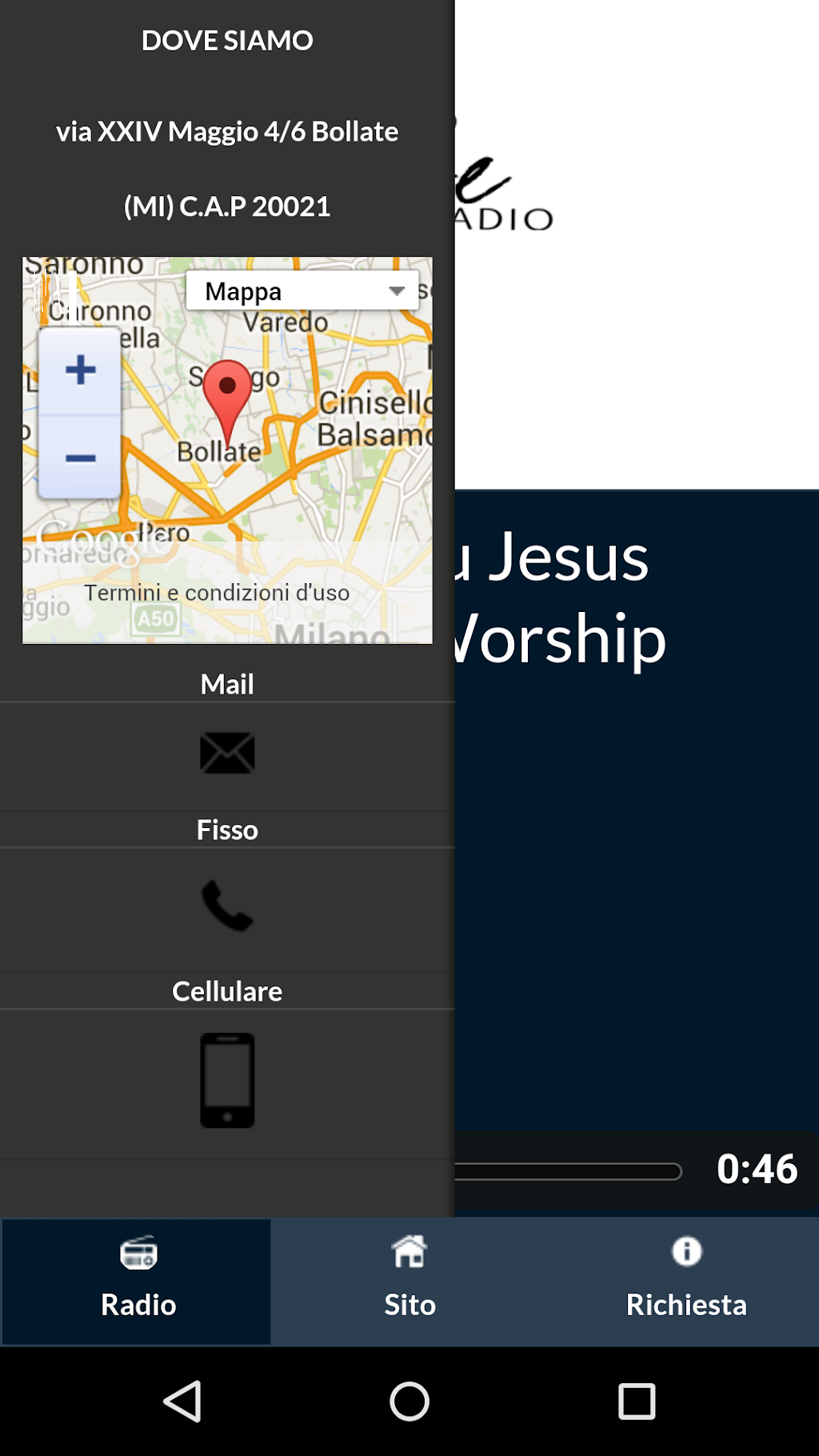The height and width of the screenshot is (1456, 819).
Task: Call the landline with the Fisso phone icon
Action: (227, 906)
